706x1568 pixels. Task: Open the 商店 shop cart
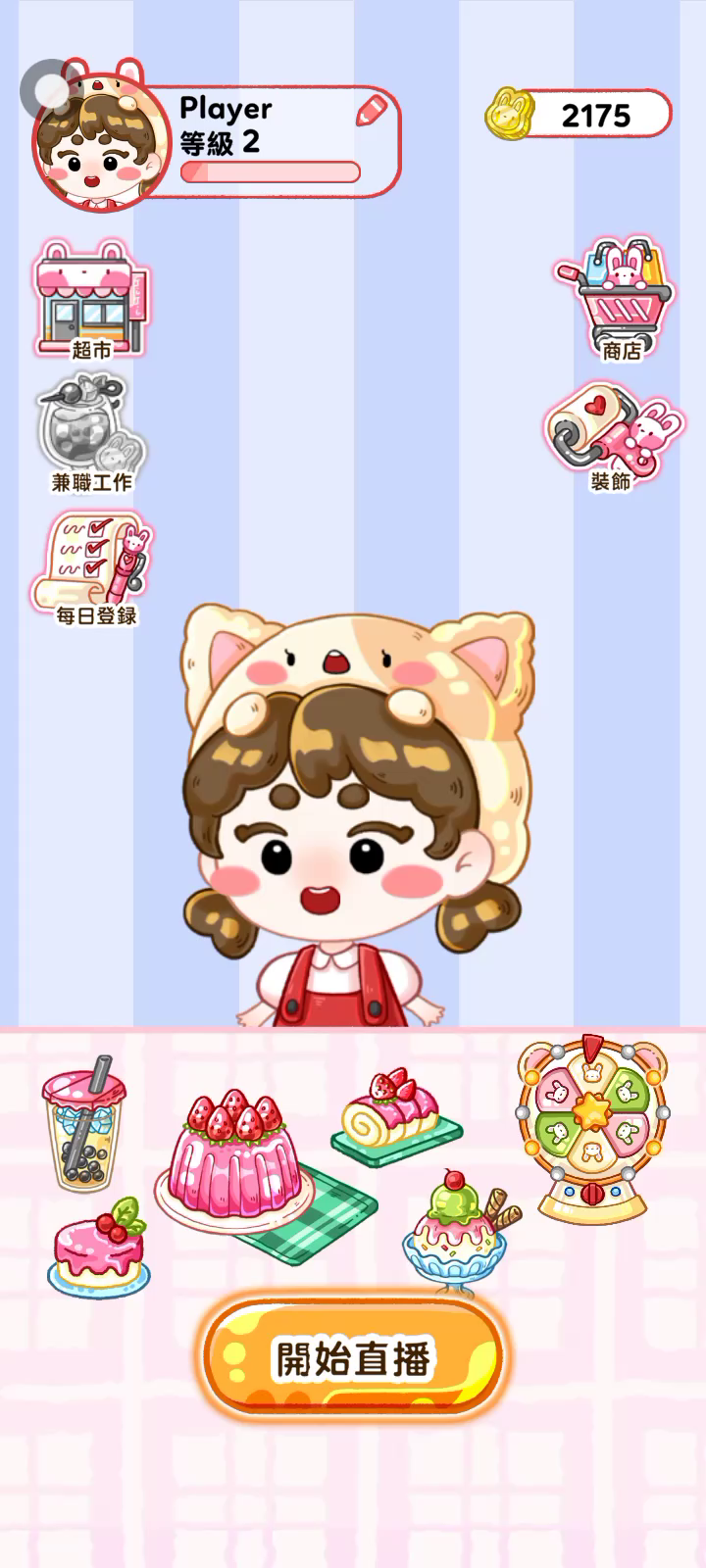coord(616,292)
